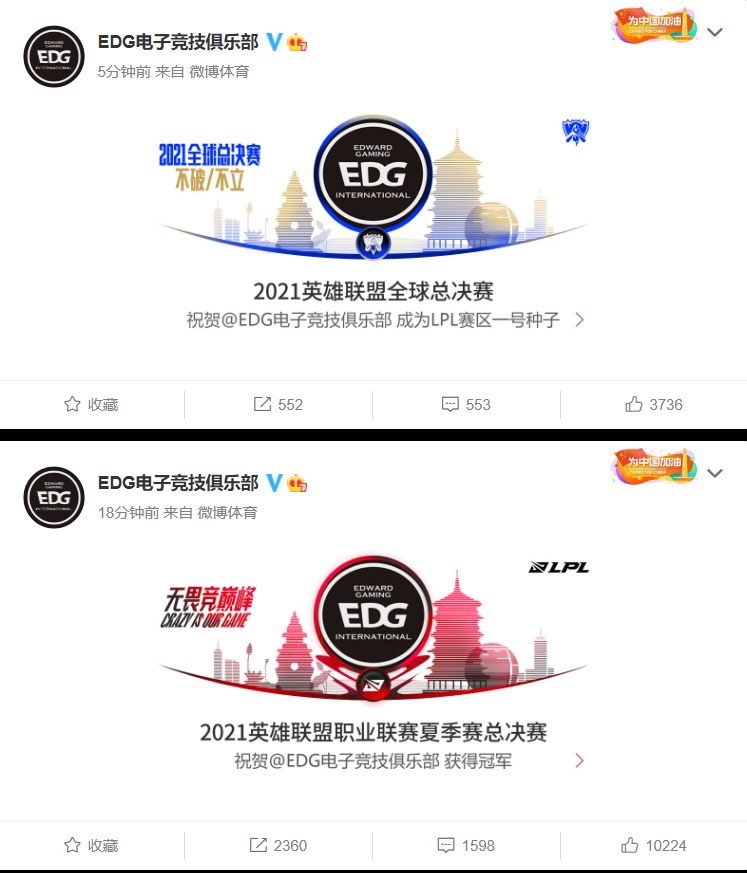Image resolution: width=747 pixels, height=873 pixels.
Task: Repost the post with 552 shares
Action: [x=278, y=404]
